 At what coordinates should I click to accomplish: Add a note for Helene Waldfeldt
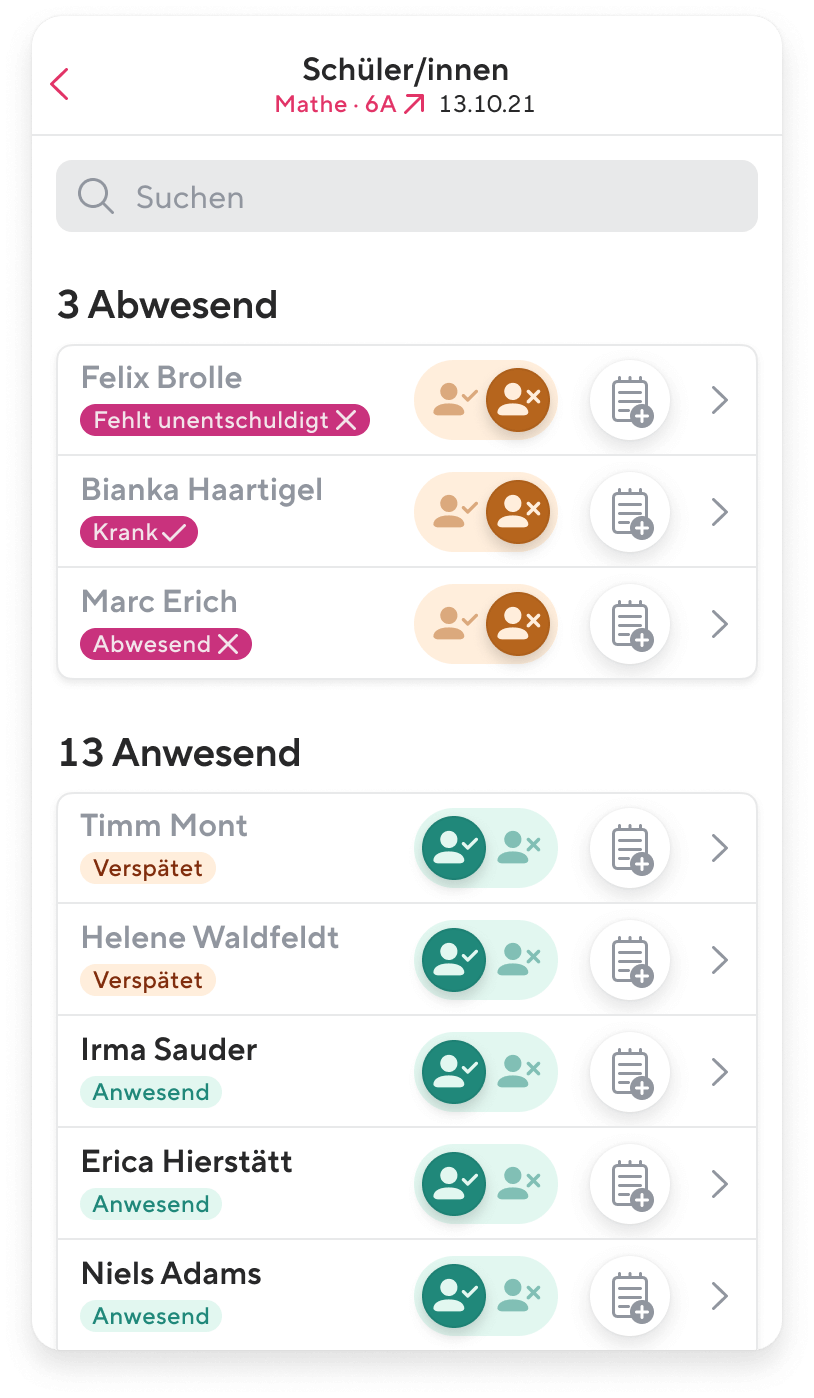[630, 960]
